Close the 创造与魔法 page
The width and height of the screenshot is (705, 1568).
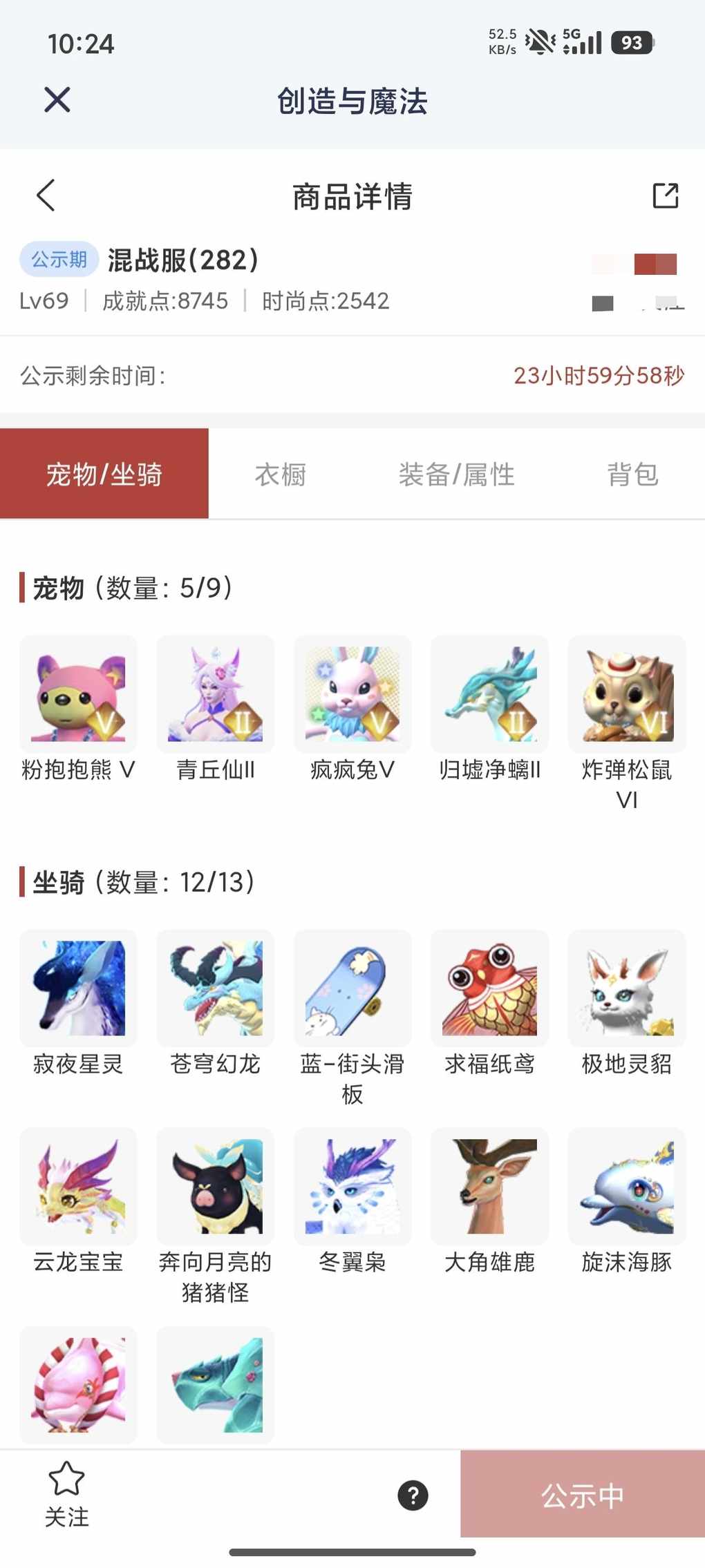57,100
